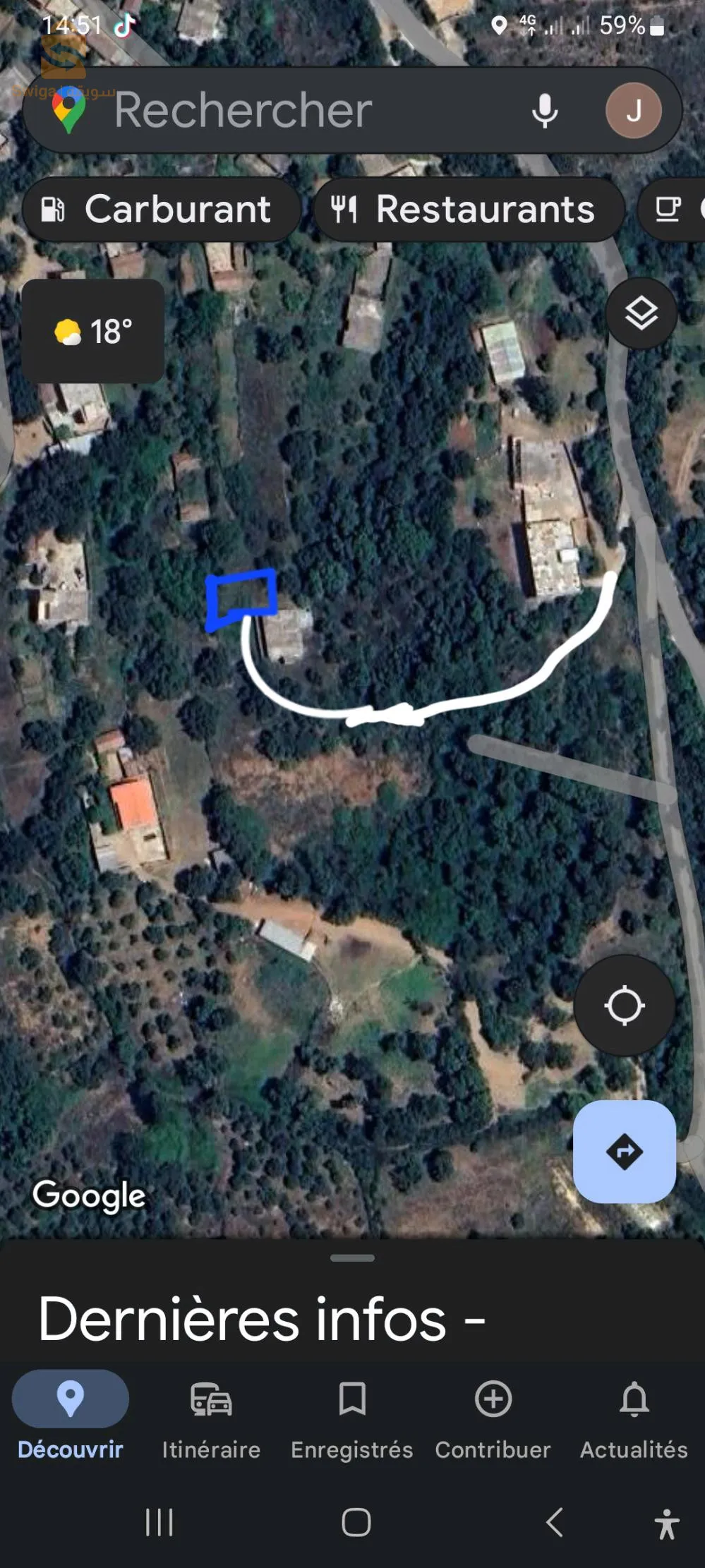Go back with the system back button
The image size is (705, 1568).
point(555,1522)
